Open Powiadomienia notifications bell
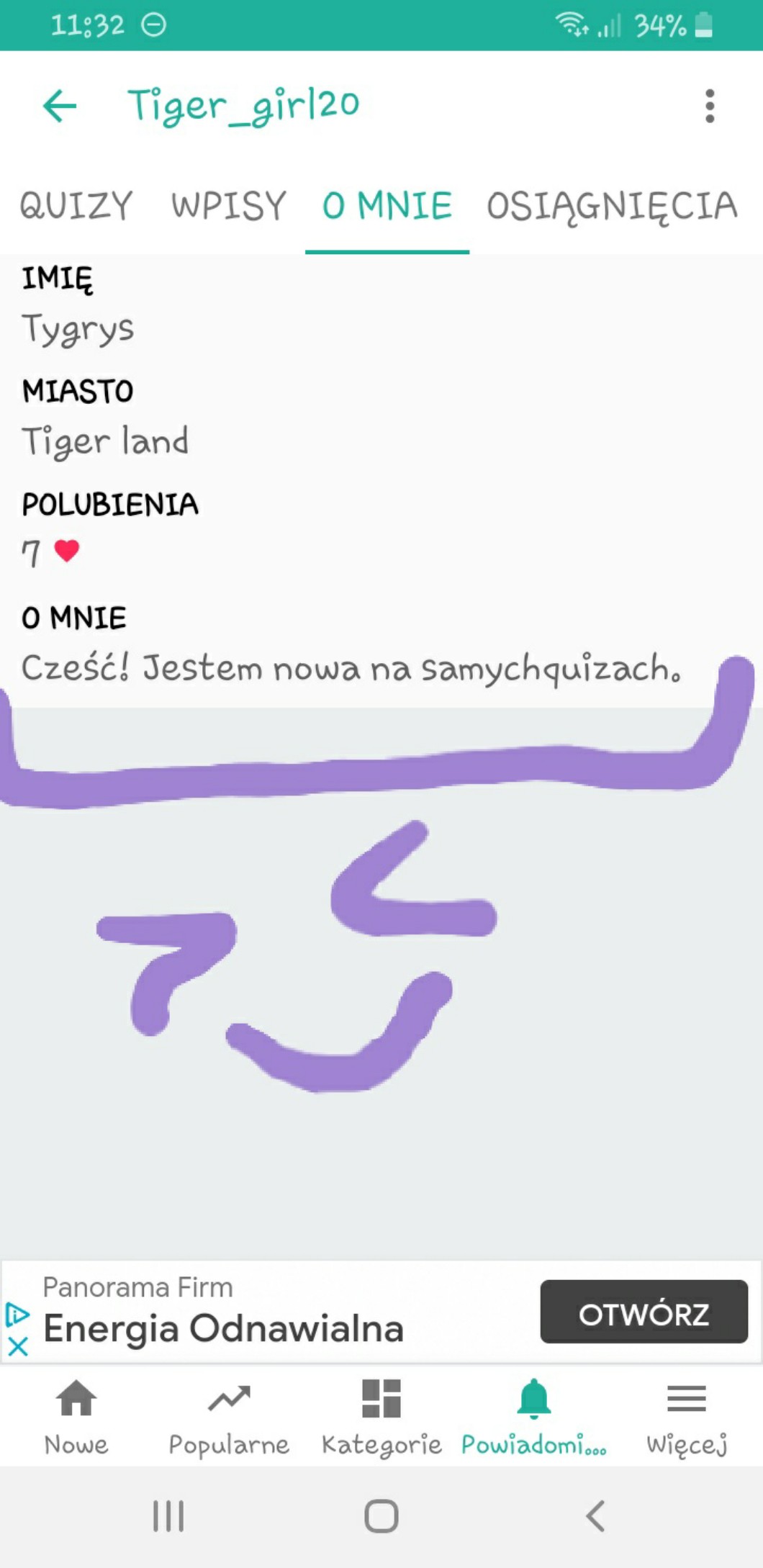763x1568 pixels. click(534, 1416)
